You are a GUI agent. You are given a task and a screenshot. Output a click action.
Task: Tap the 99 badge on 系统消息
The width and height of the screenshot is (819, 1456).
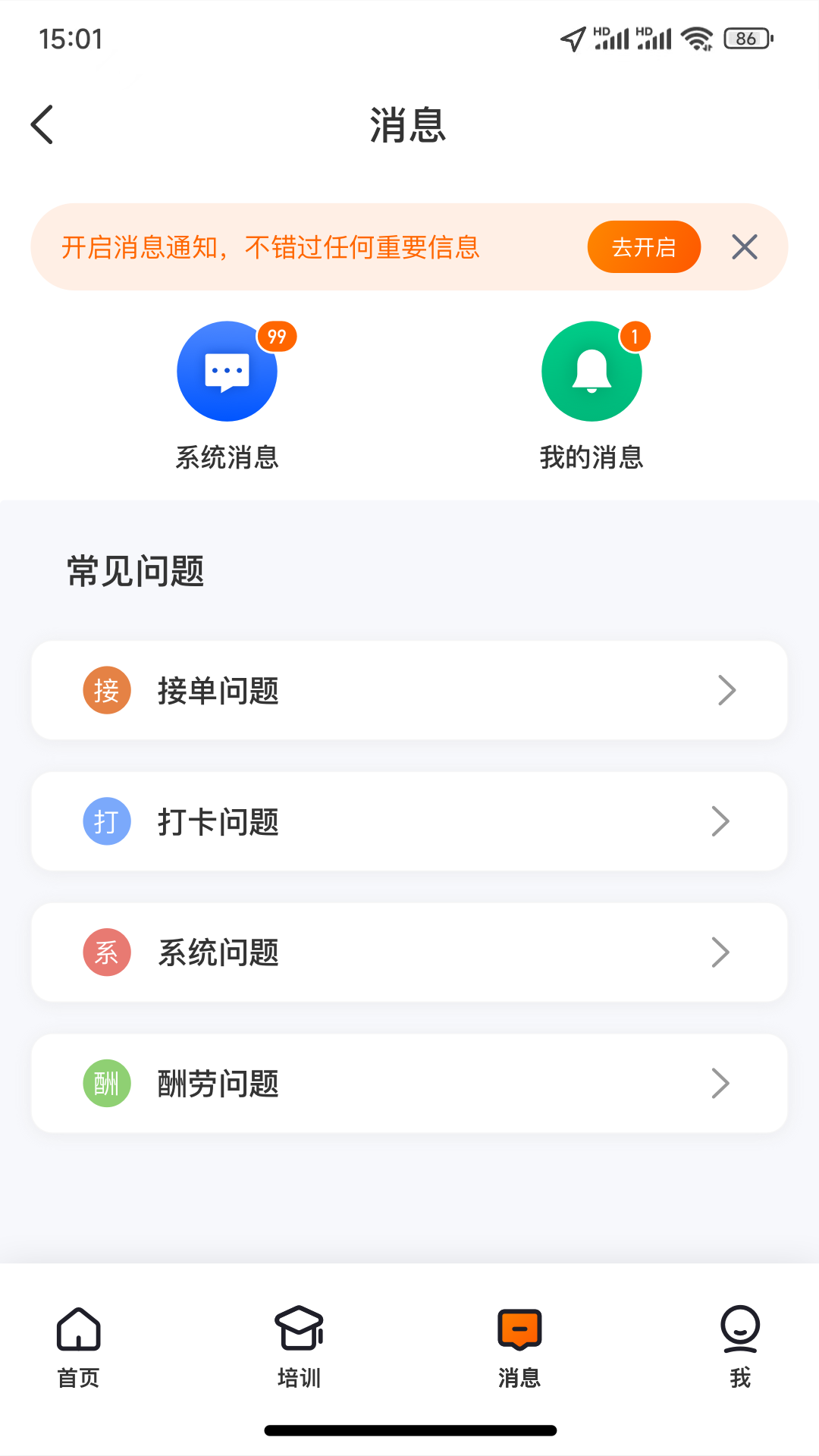[x=276, y=337]
